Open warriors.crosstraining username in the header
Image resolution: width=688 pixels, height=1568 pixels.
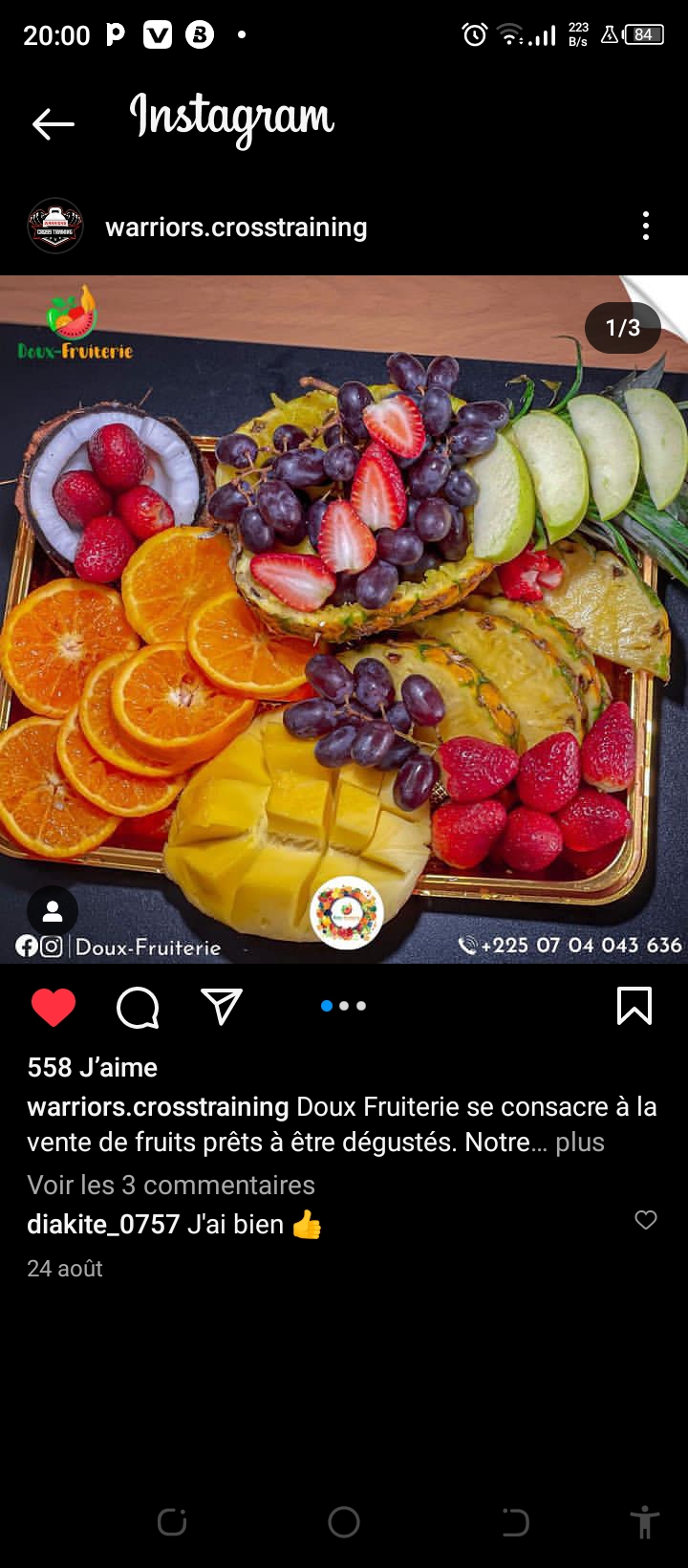(236, 228)
